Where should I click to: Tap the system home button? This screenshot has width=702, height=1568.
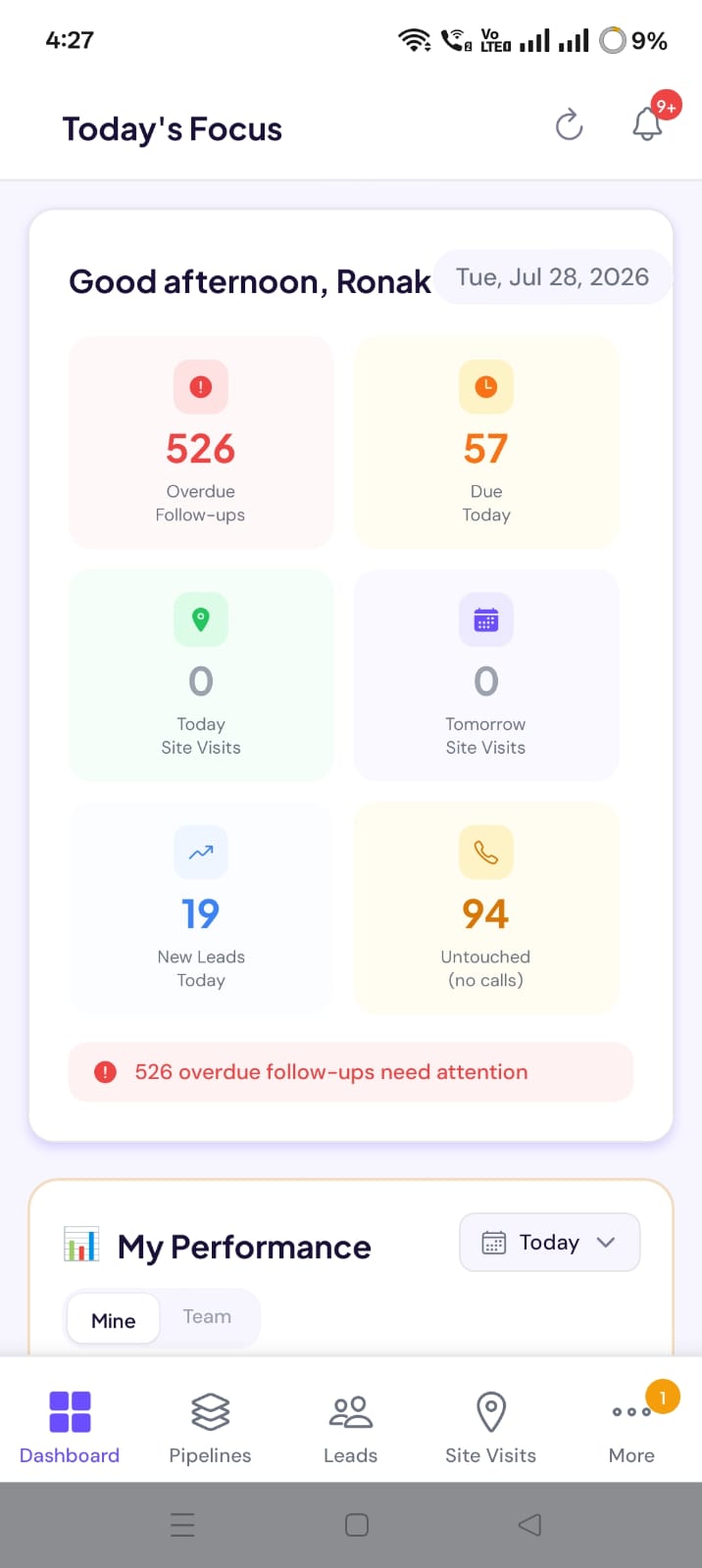pos(357,1525)
